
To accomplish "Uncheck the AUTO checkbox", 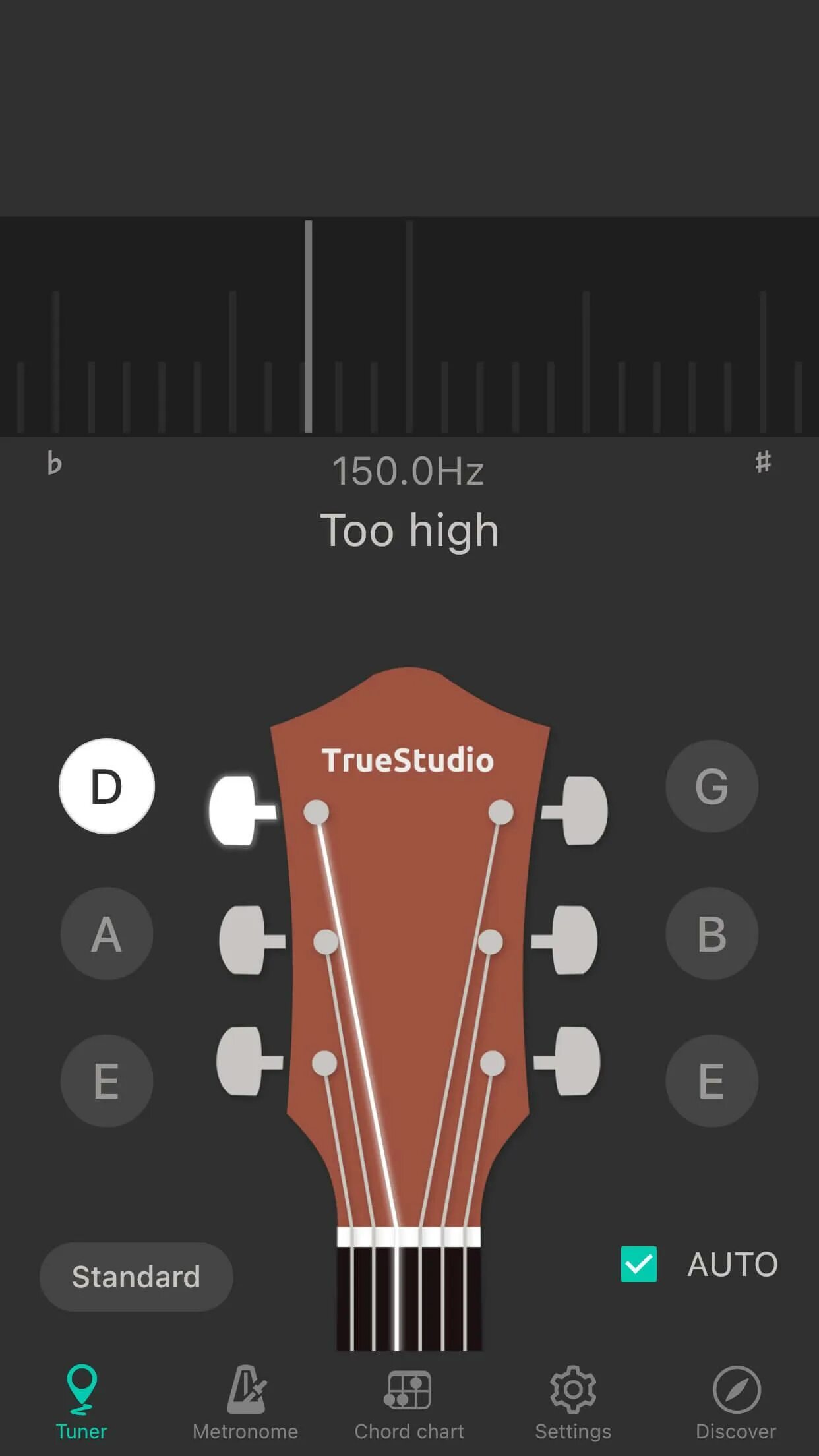I will pos(638,1264).
